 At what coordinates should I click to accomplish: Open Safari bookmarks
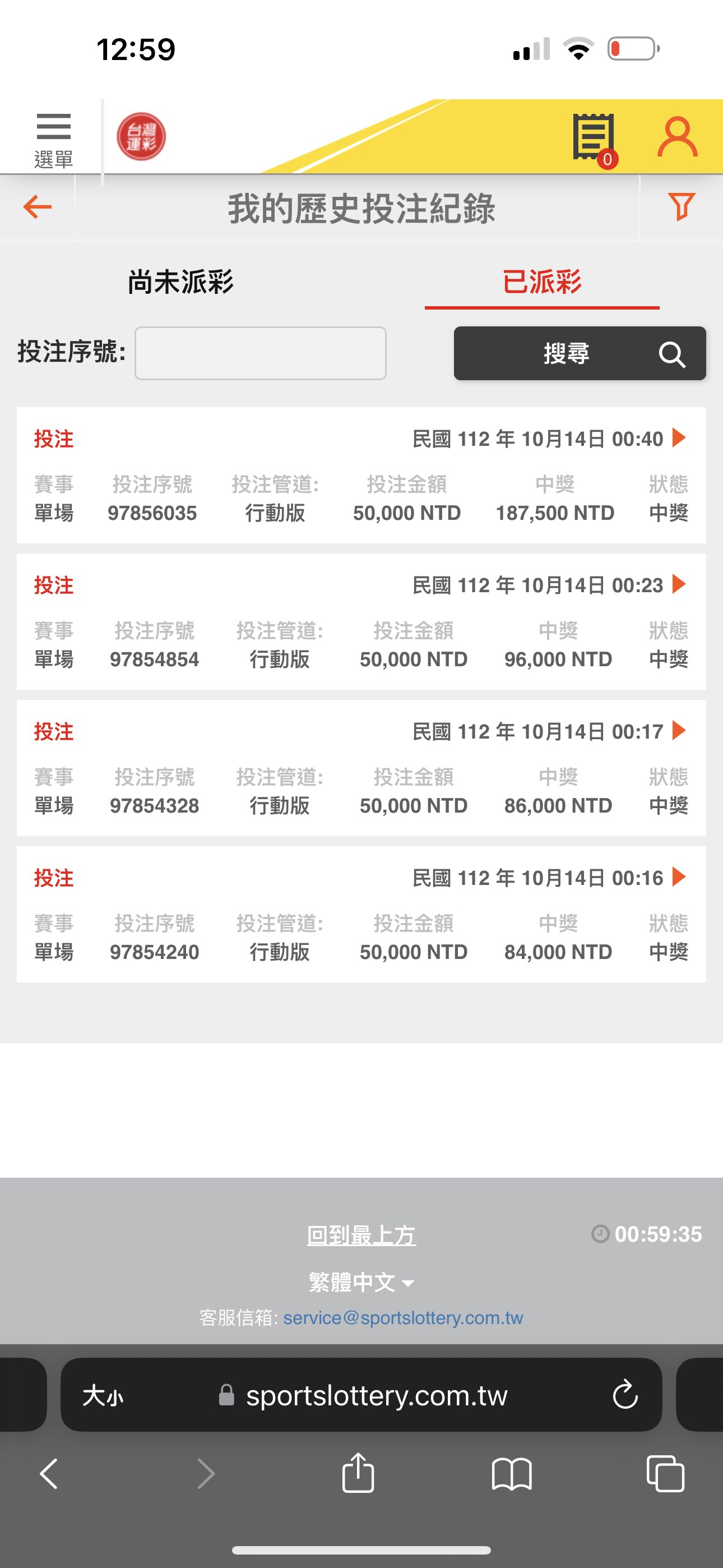(511, 1474)
